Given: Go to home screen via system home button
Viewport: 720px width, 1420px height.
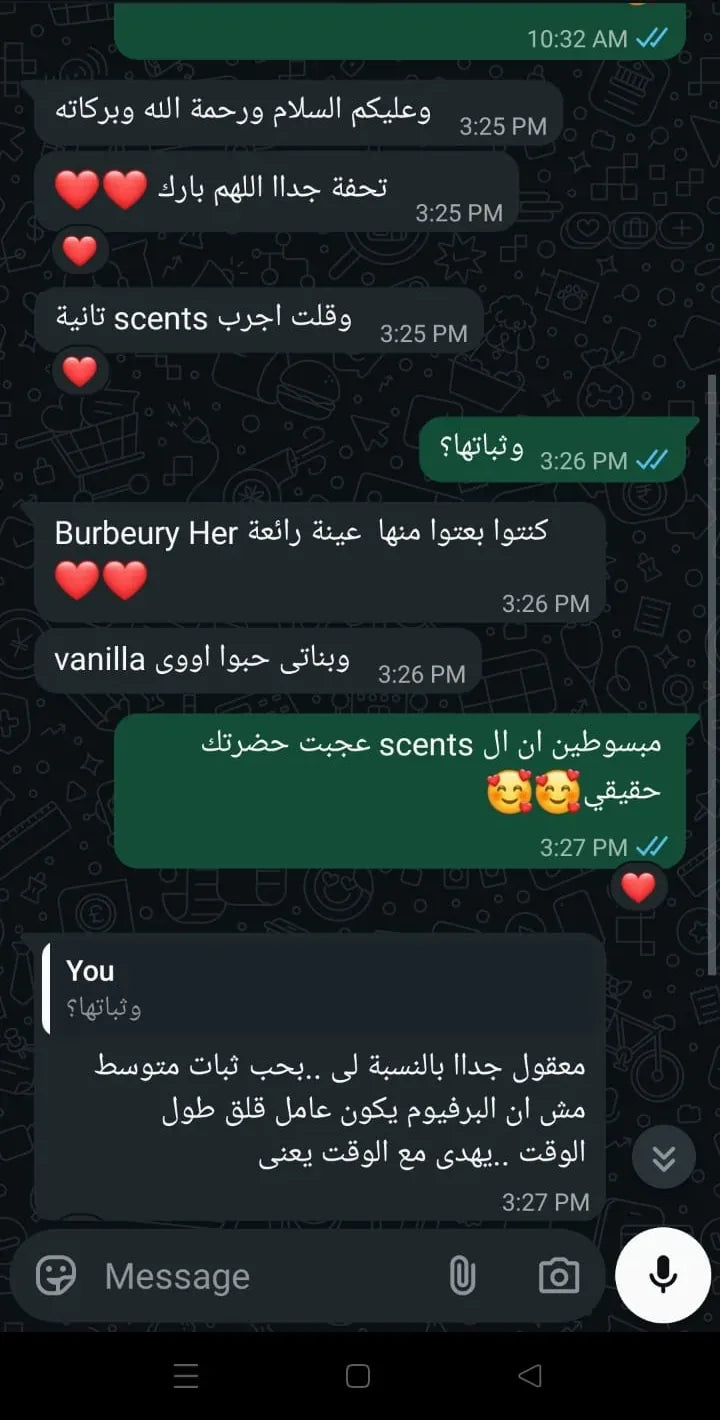Looking at the screenshot, I should 358,1376.
